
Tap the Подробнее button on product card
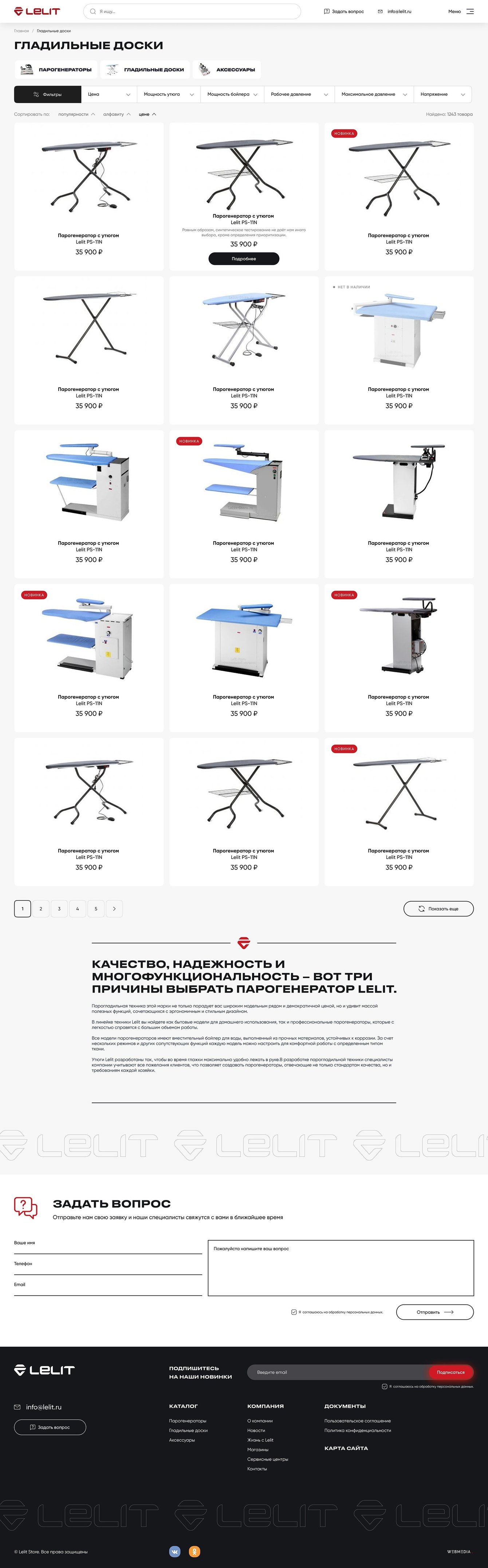click(244, 259)
